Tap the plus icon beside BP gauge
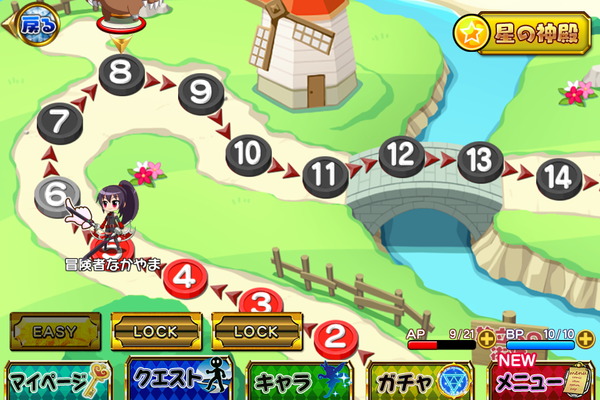 pyautogui.click(x=588, y=337)
